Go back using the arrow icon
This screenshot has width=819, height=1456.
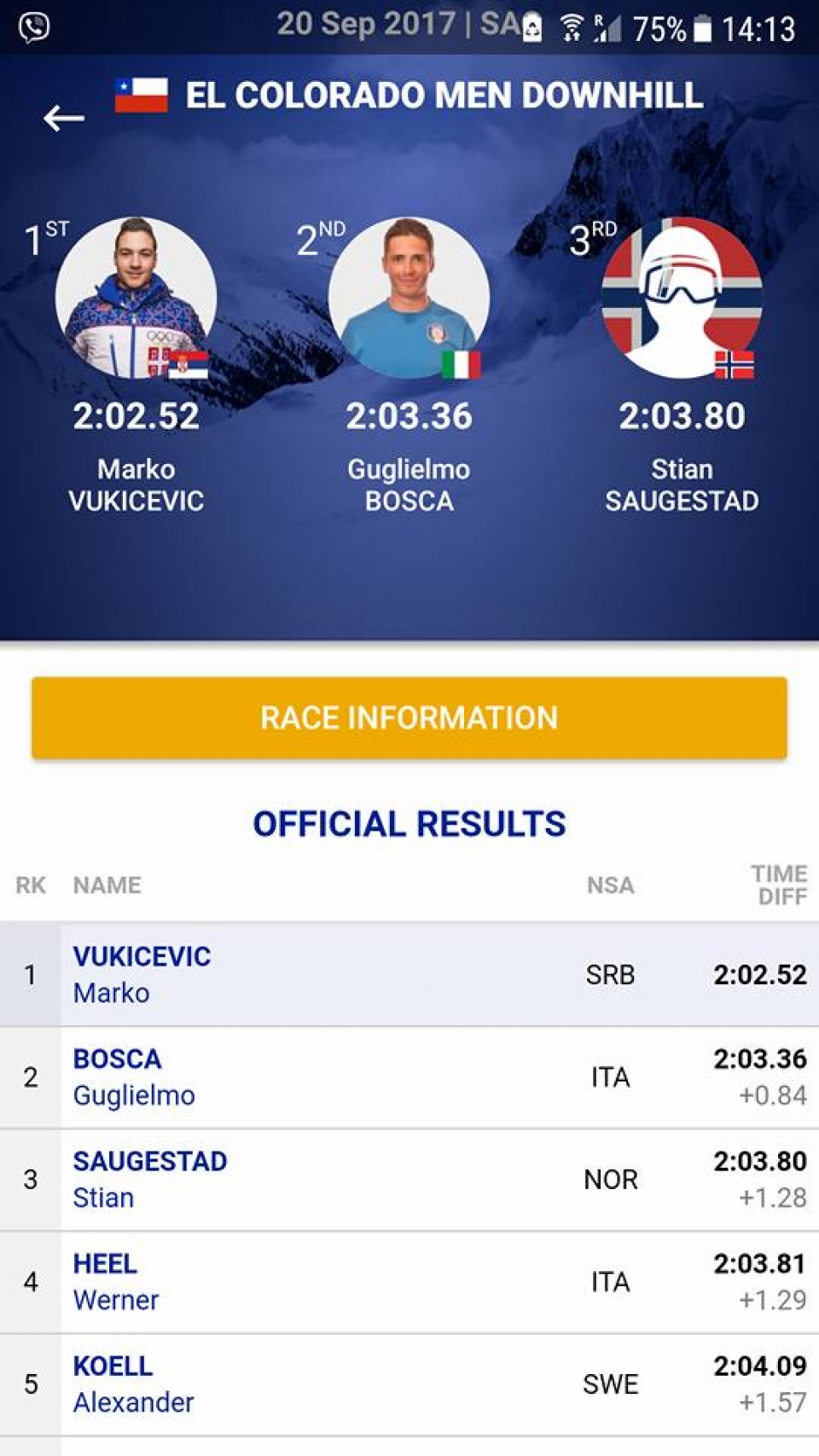pos(64,118)
